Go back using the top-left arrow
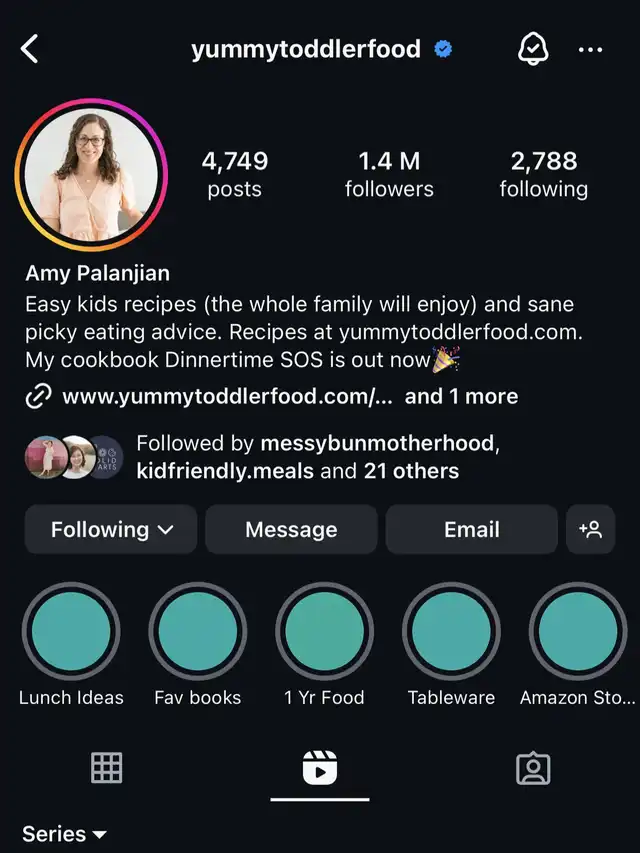The height and width of the screenshot is (853, 640). [30, 49]
